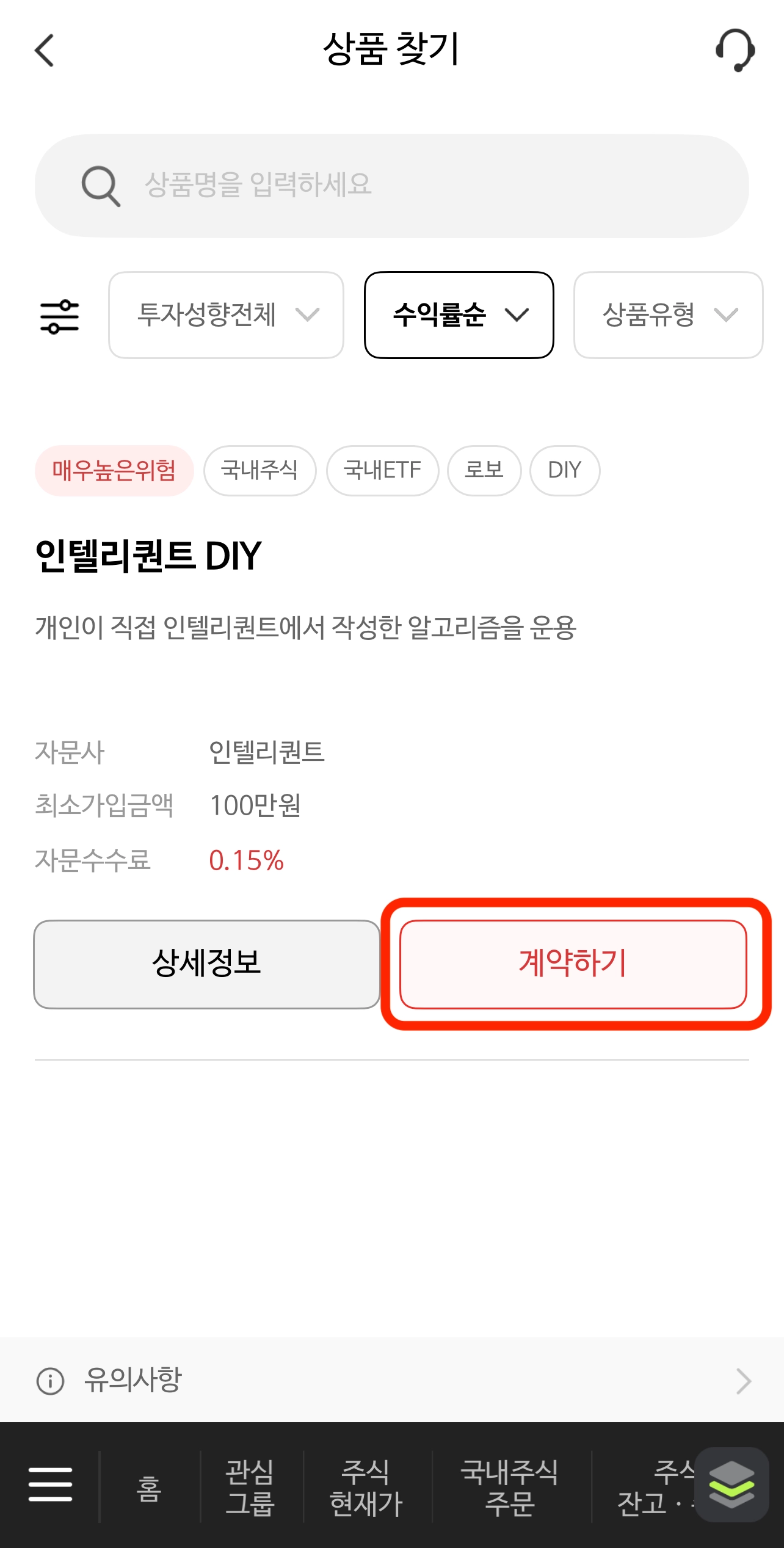
Task: Go back using the top-left arrow
Action: click(x=45, y=50)
